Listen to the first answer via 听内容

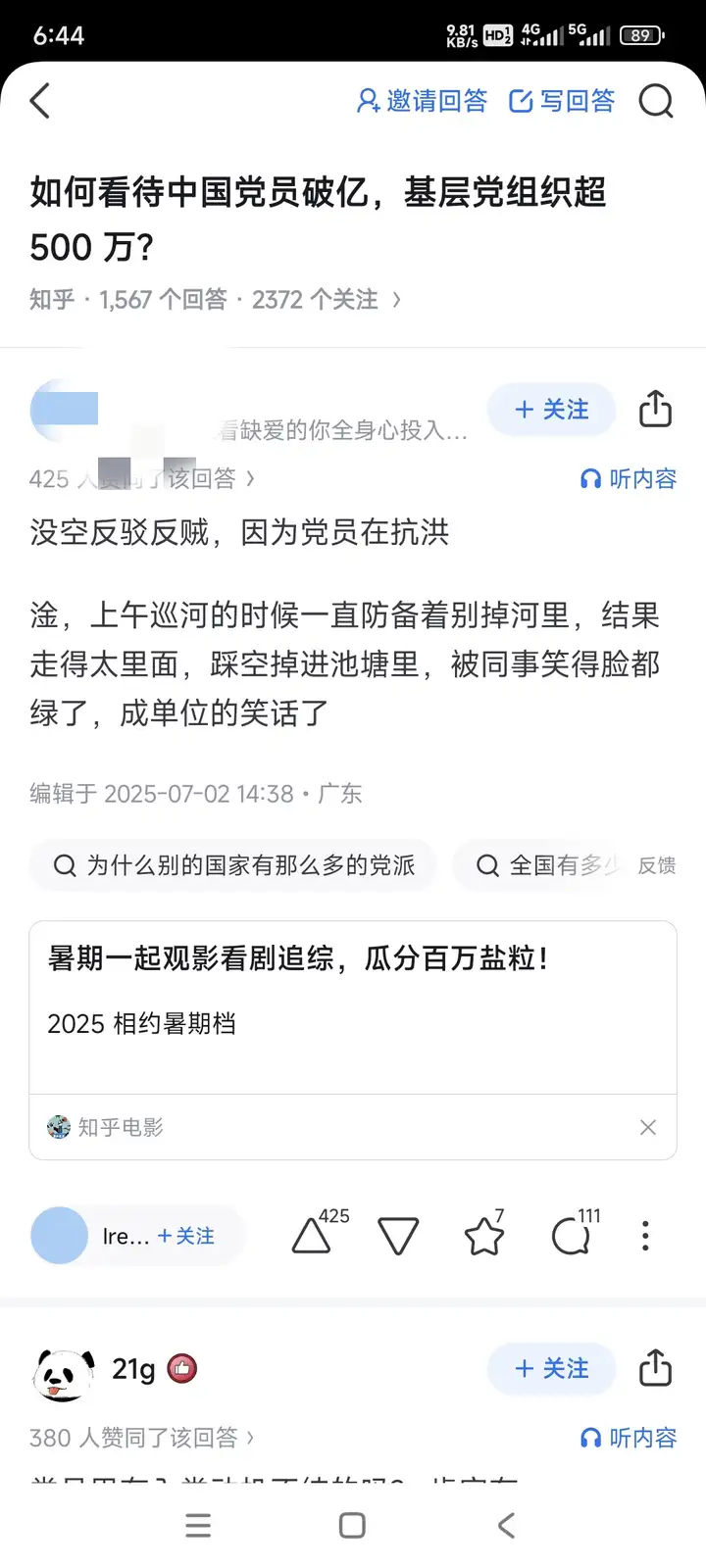pos(629,479)
